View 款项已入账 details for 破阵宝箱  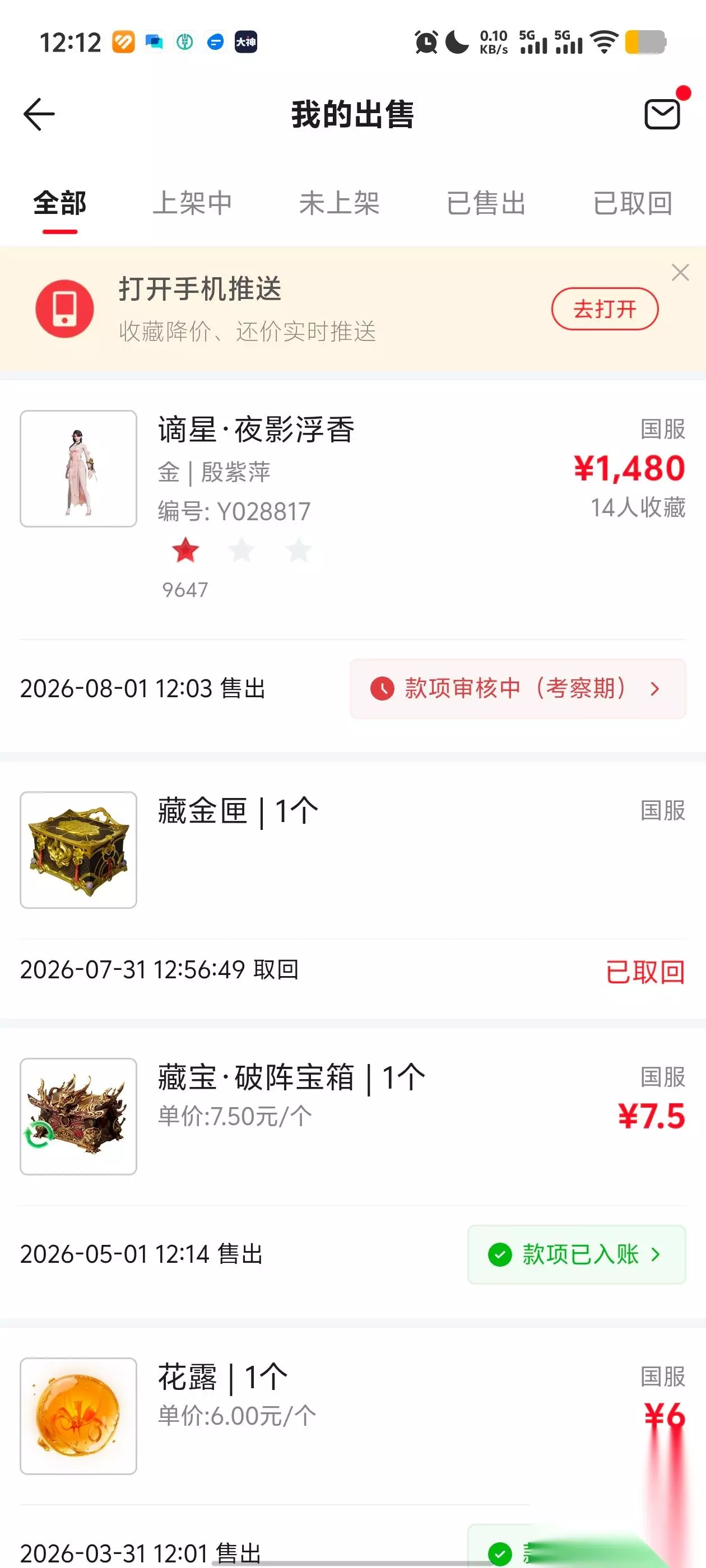576,1254
